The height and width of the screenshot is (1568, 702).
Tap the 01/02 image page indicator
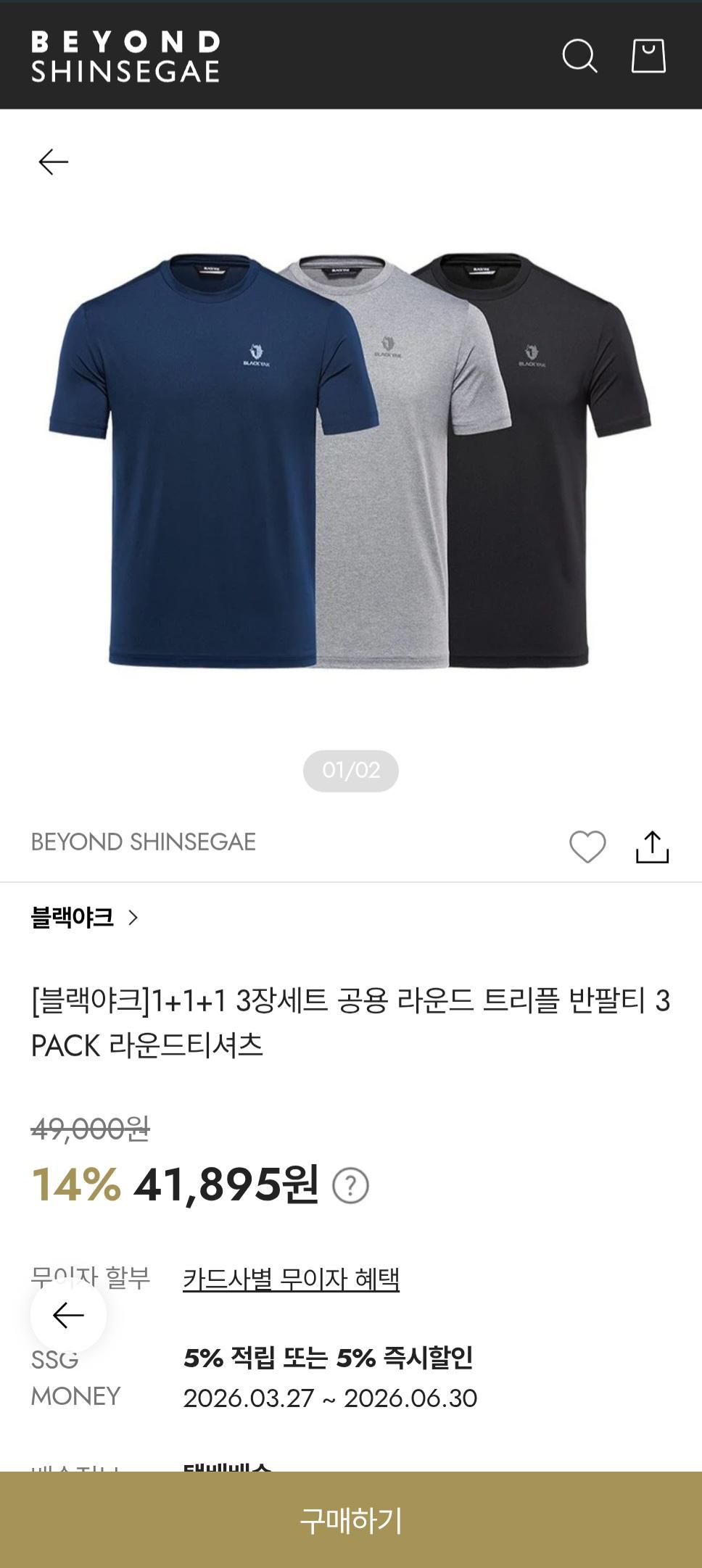point(351,771)
